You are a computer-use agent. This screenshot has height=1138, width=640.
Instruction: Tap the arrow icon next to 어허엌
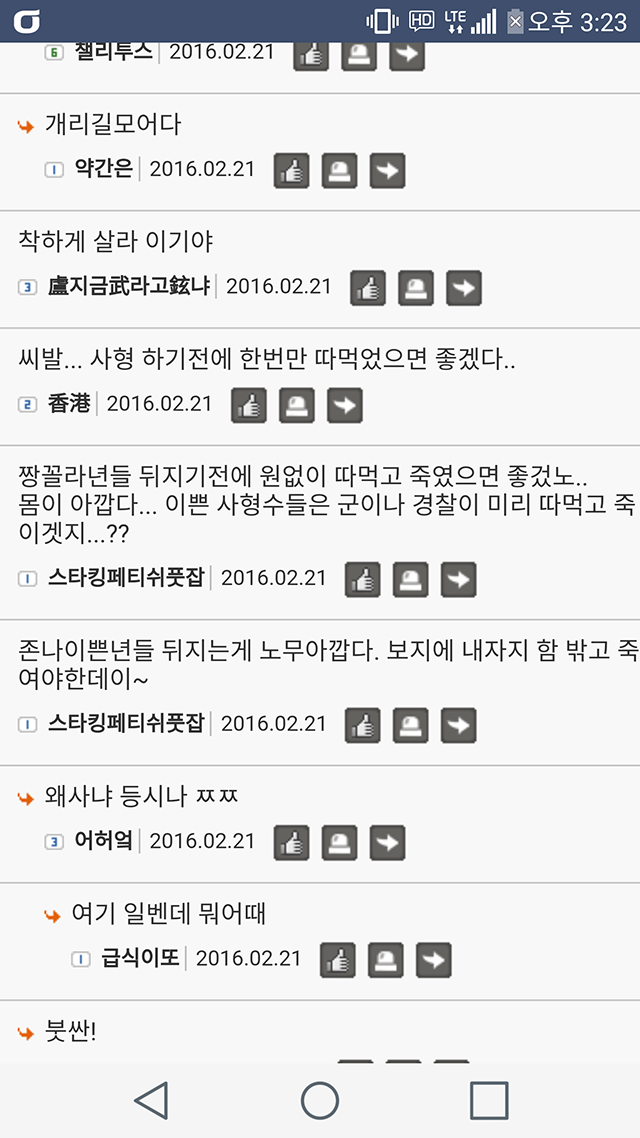tap(387, 843)
